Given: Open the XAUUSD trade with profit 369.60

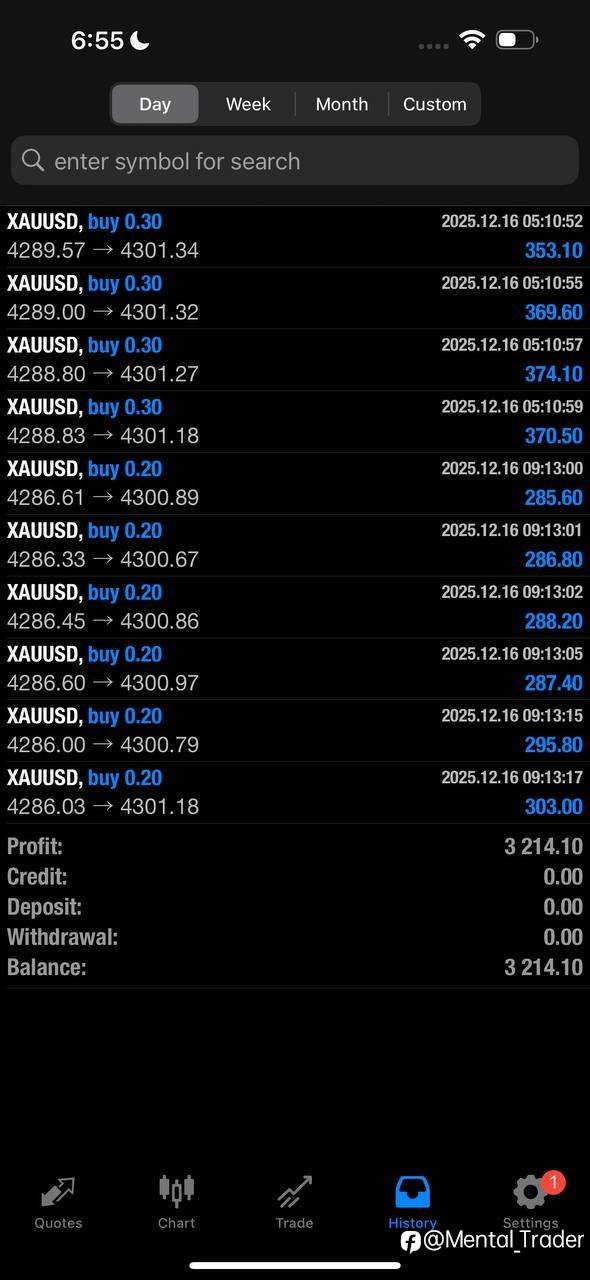Looking at the screenshot, I should point(295,298).
